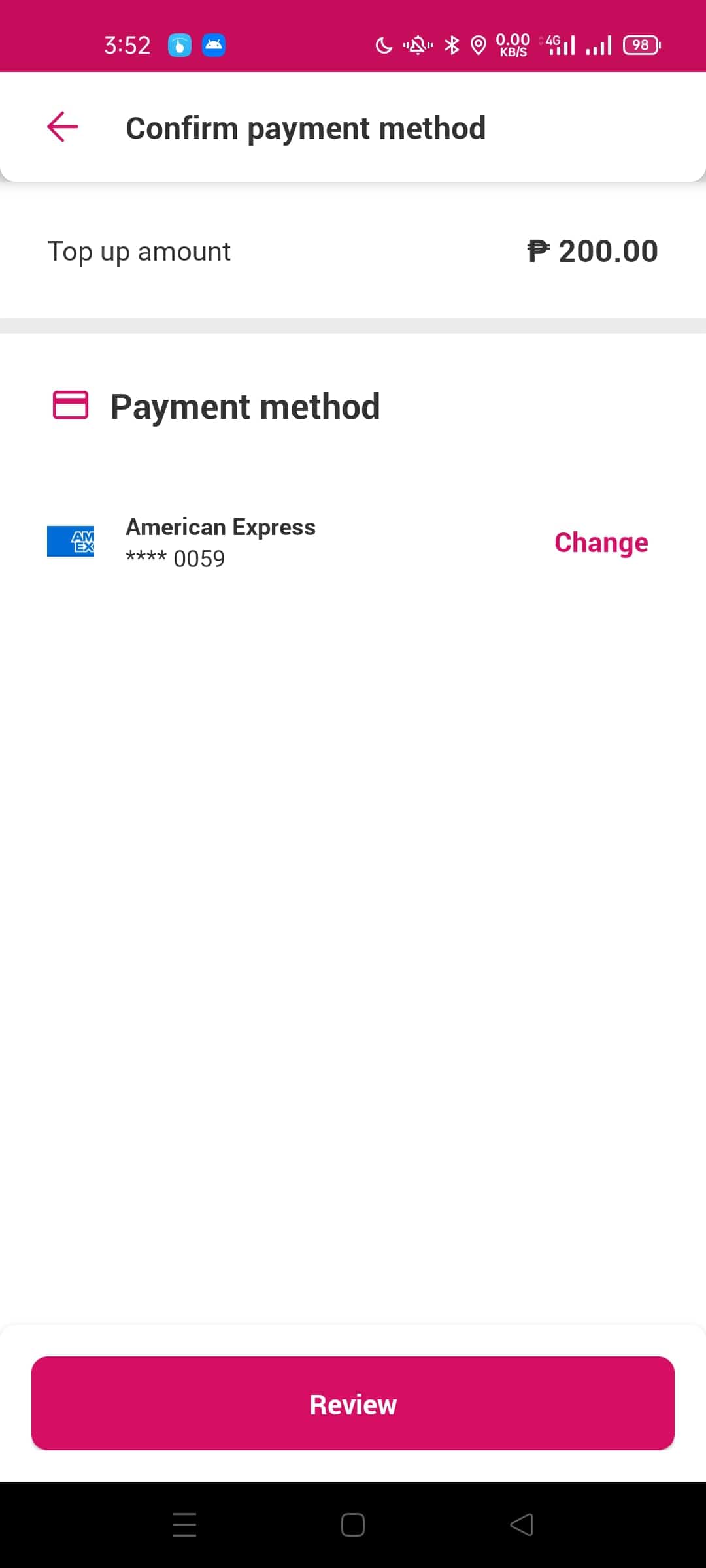
Task: Go to the home screen
Action: (353, 1524)
